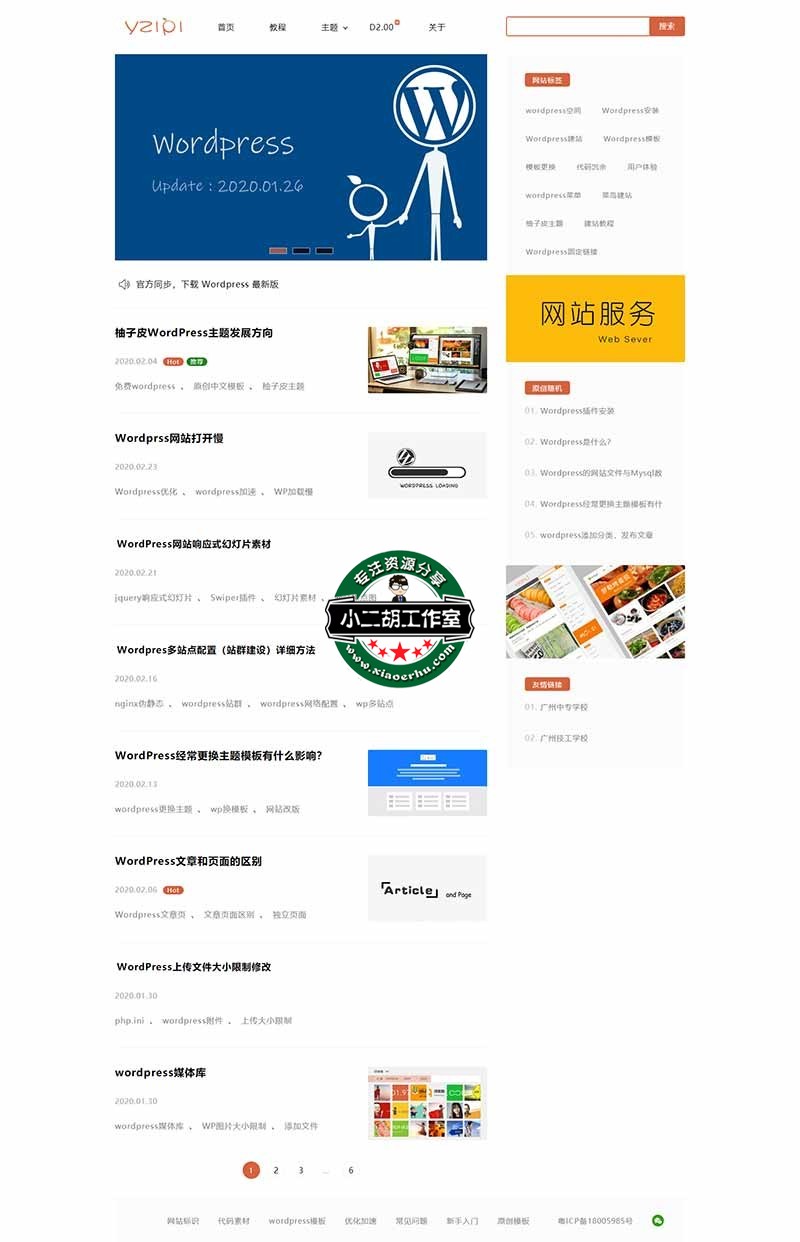Go to page 2 of posts

pyautogui.click(x=276, y=1170)
